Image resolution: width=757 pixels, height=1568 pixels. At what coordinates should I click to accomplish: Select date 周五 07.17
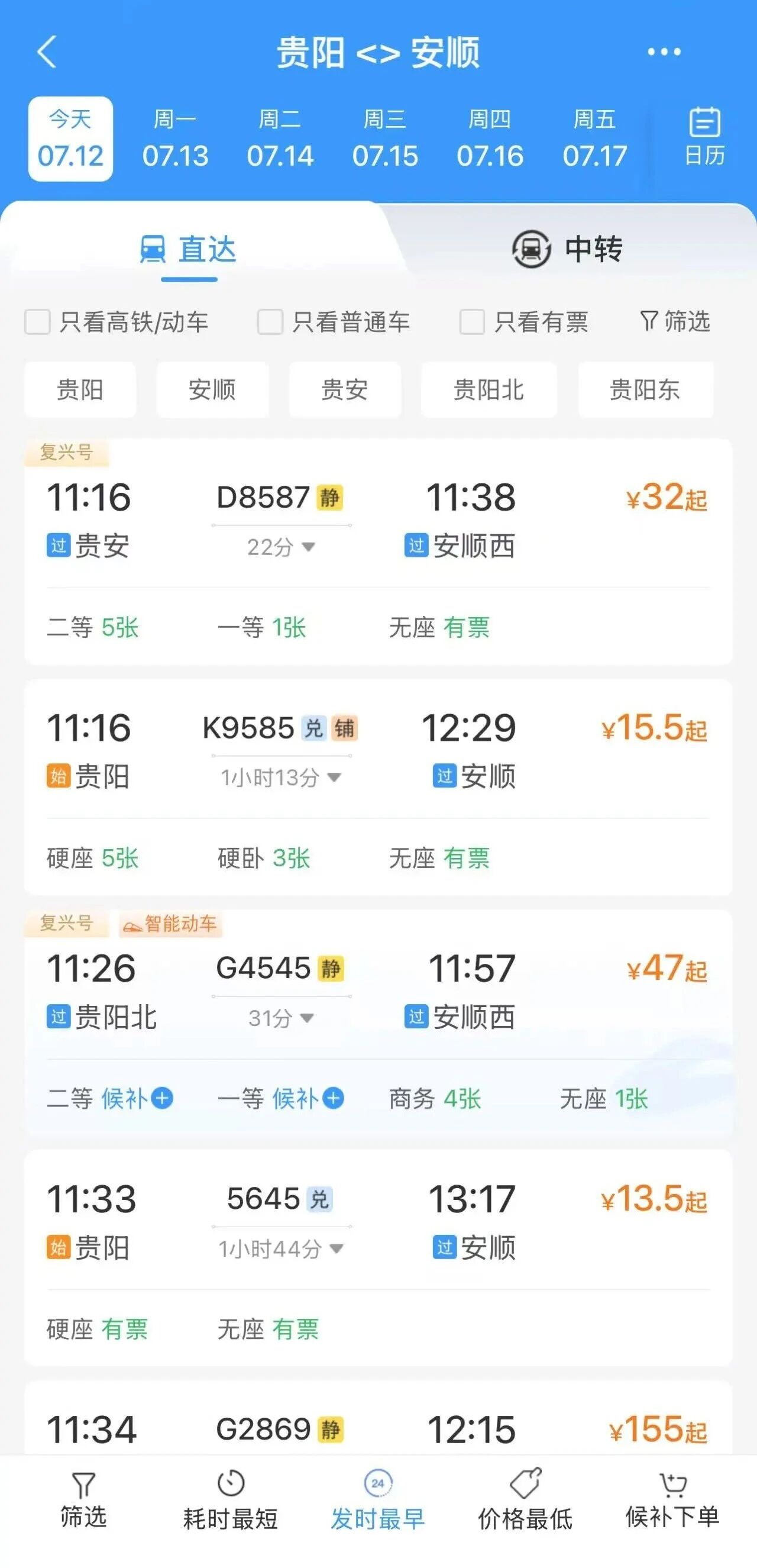tap(594, 139)
